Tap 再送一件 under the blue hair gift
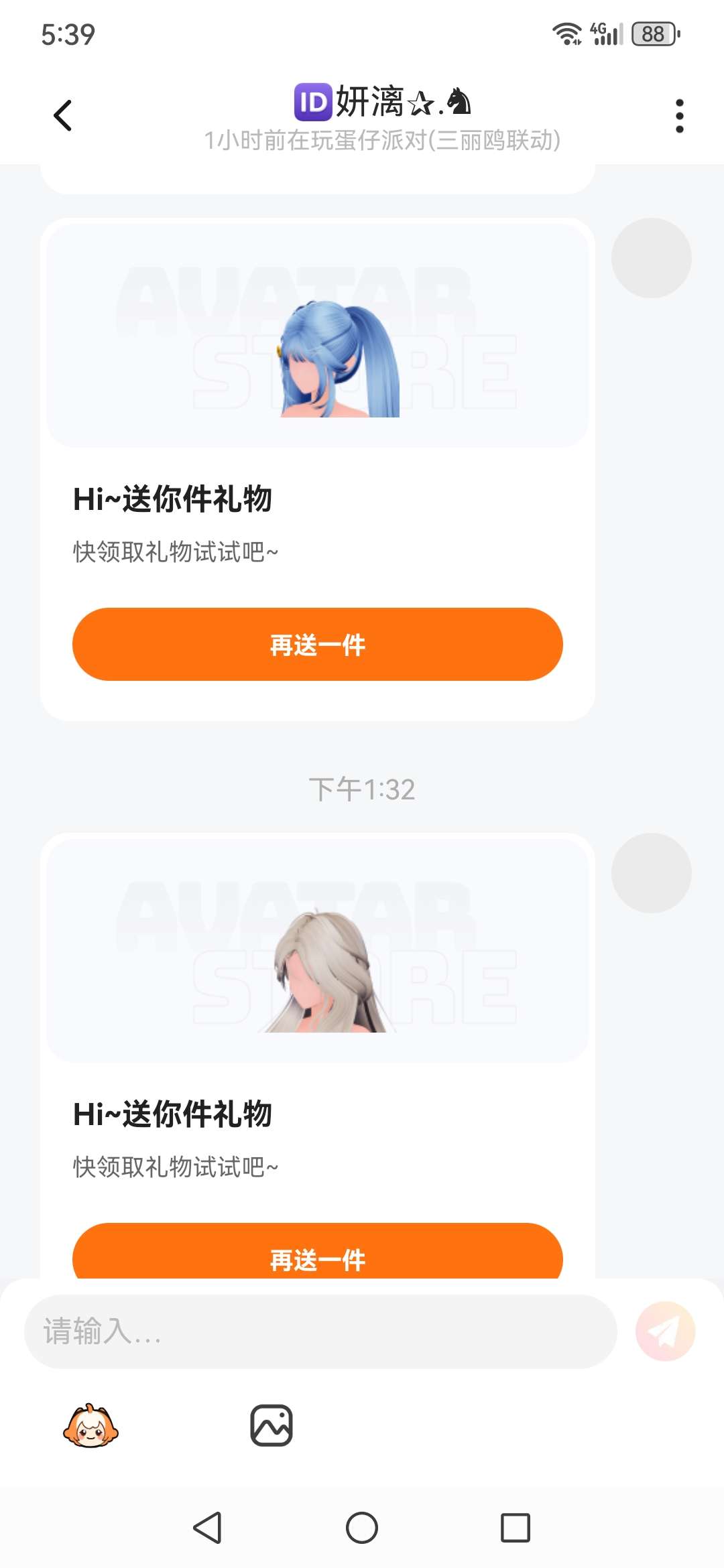The image size is (724, 1568). coord(317,645)
